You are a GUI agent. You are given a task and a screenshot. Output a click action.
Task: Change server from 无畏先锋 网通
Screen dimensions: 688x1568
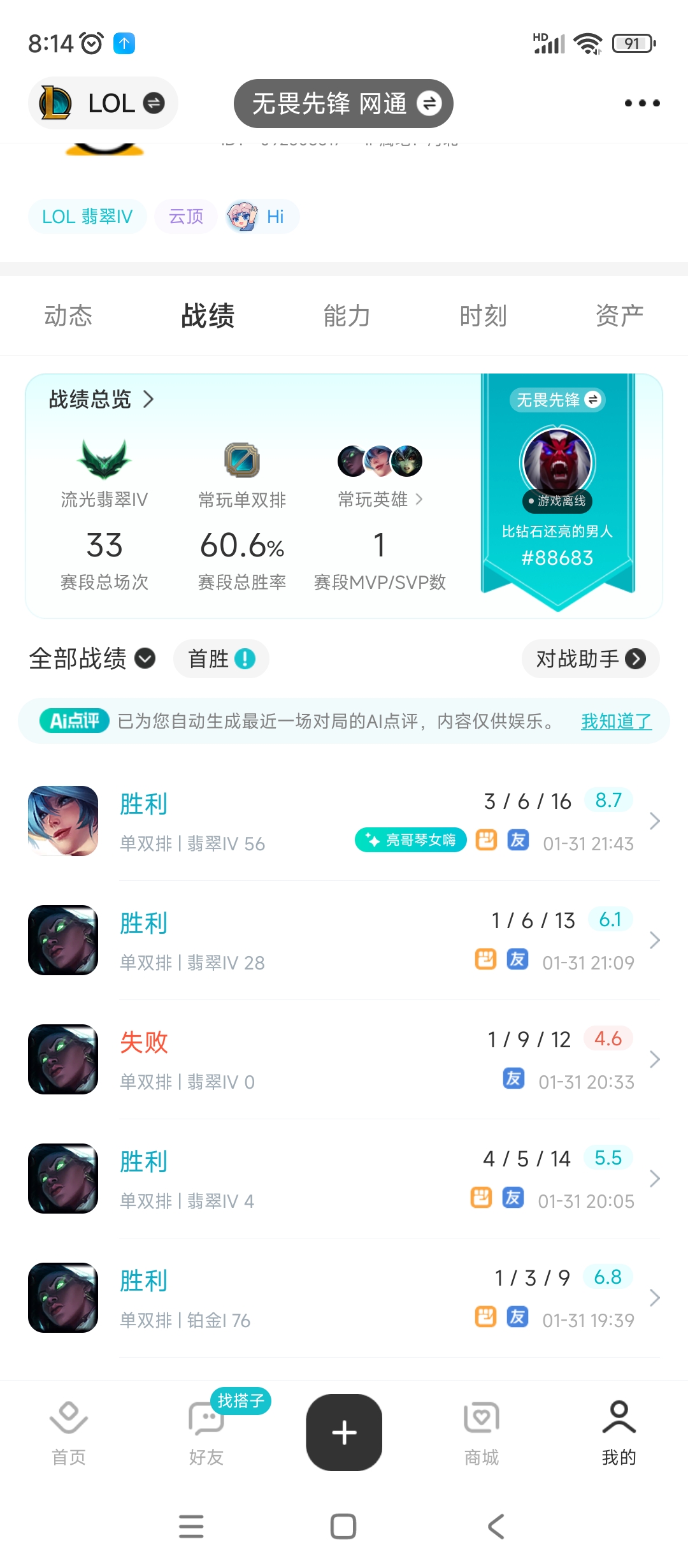(343, 103)
